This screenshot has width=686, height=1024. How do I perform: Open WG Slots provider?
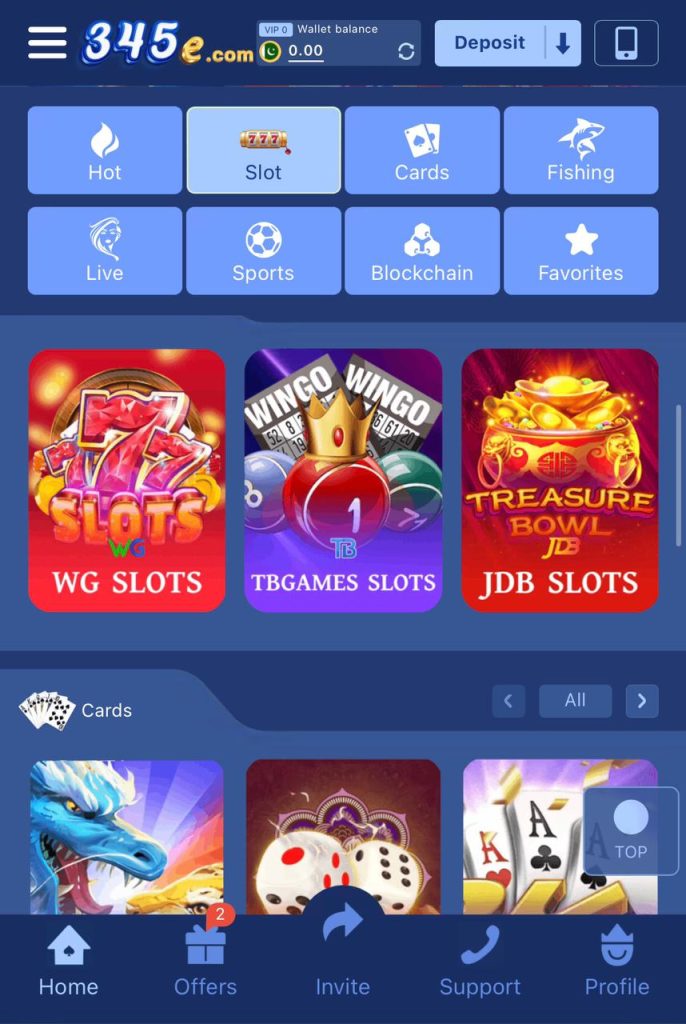click(x=127, y=480)
